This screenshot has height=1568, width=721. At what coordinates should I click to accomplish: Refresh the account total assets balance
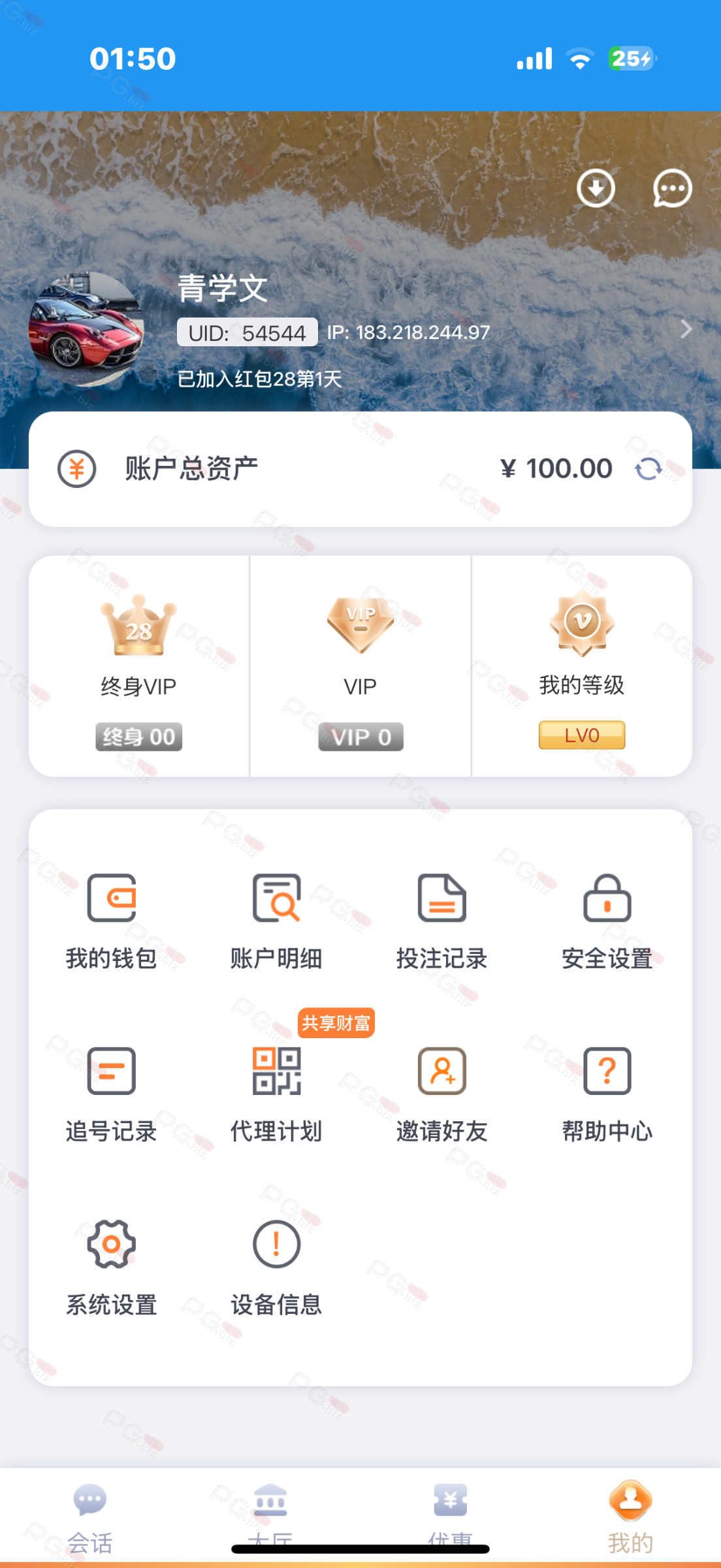pyautogui.click(x=649, y=468)
